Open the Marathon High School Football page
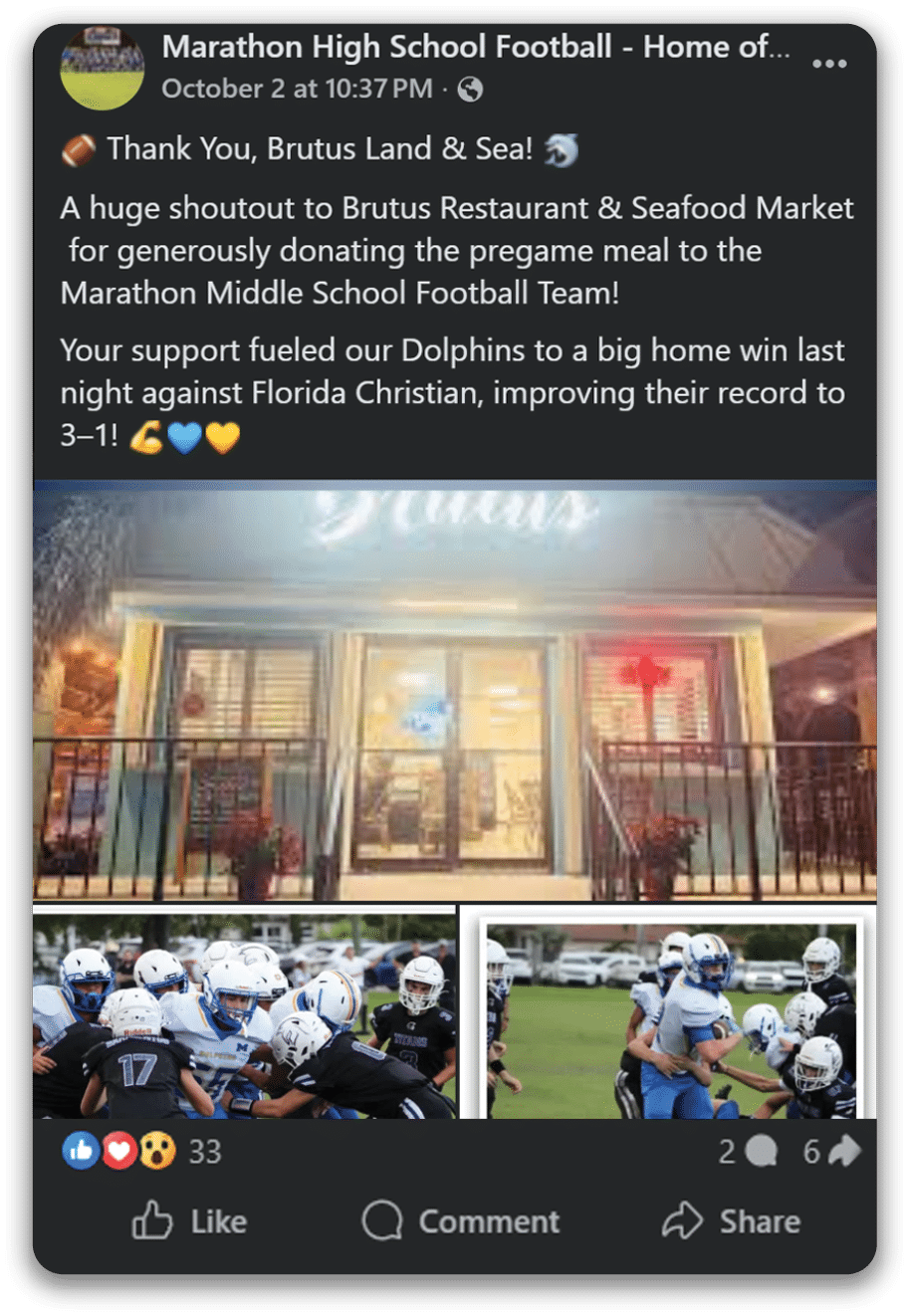 click(x=475, y=47)
